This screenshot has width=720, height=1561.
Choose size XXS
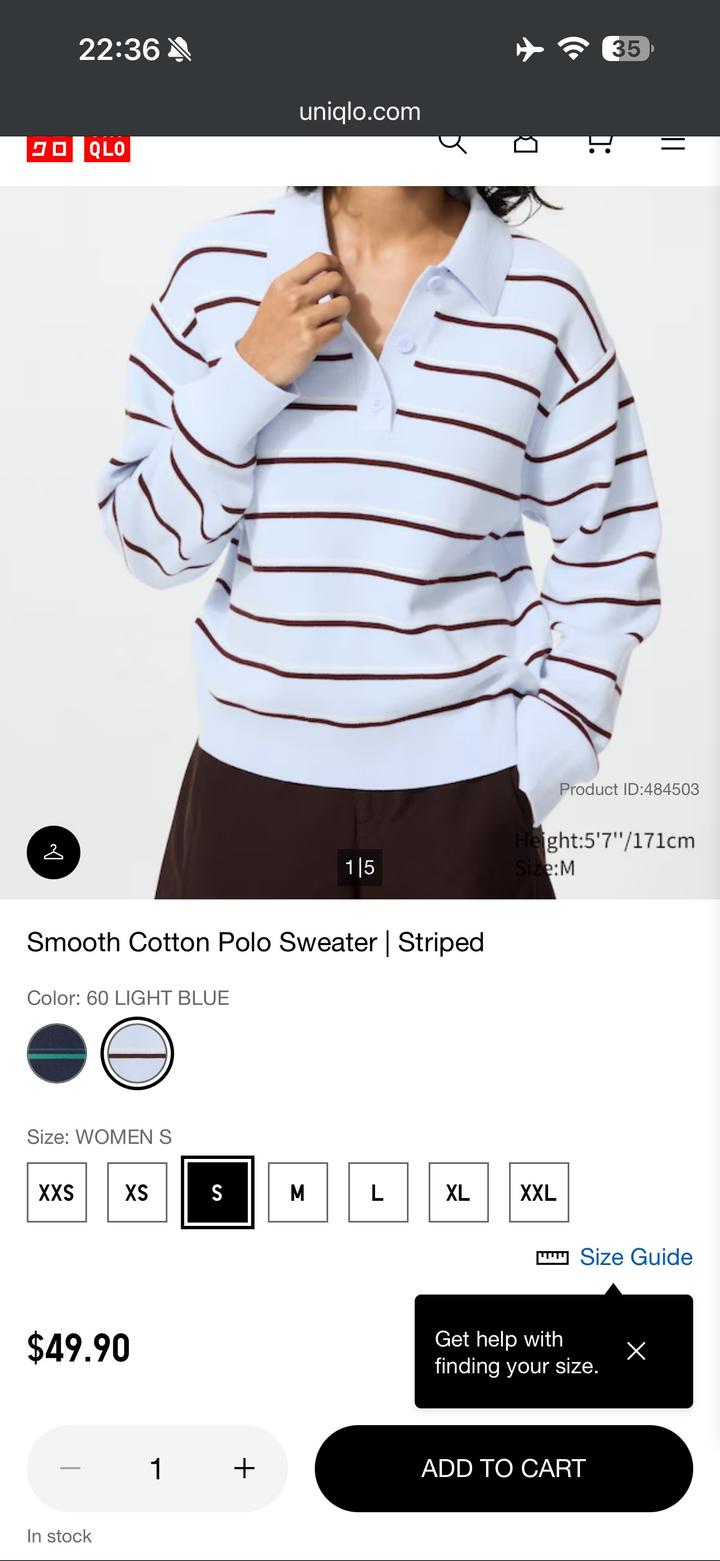(57, 1192)
